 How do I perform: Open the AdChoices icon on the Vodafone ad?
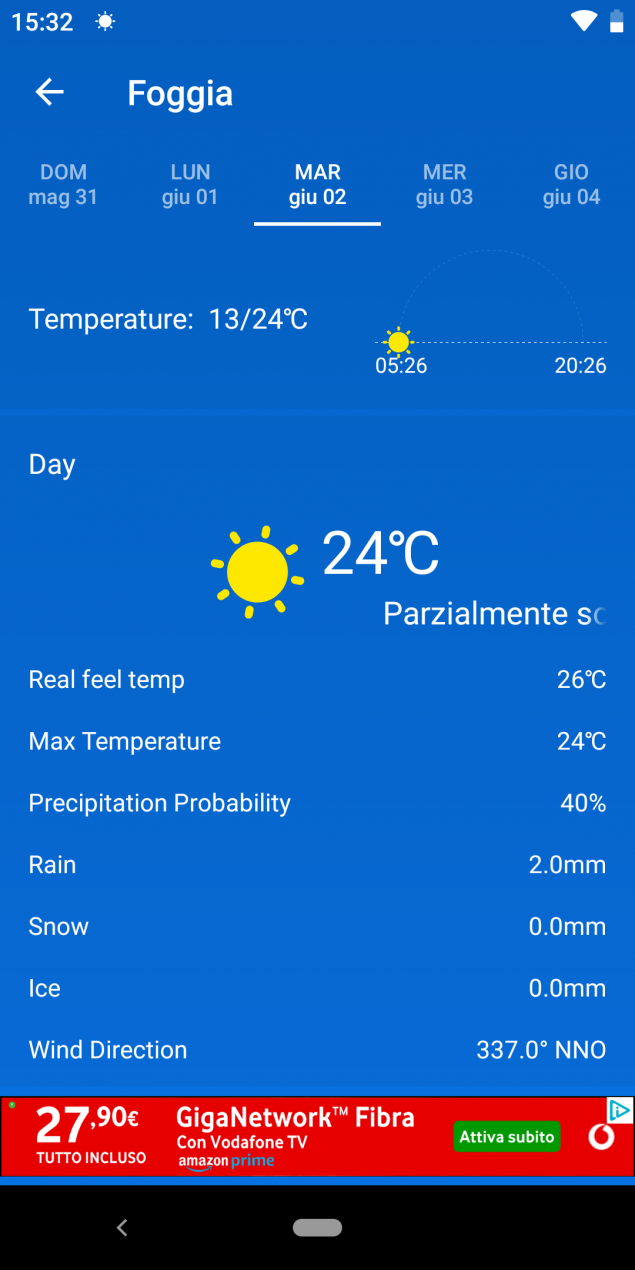pyautogui.click(x=620, y=1110)
